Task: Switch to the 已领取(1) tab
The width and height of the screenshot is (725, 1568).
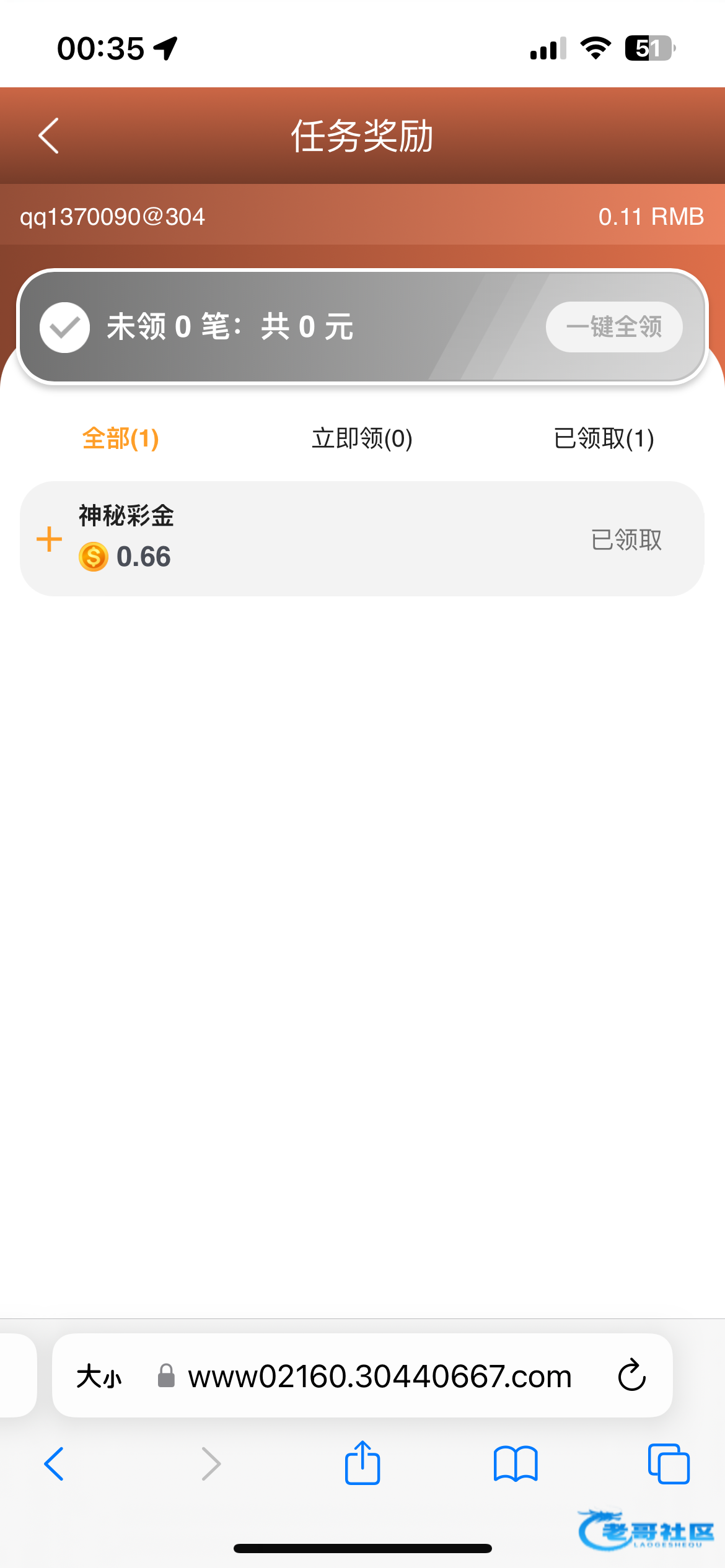Action: pyautogui.click(x=604, y=438)
